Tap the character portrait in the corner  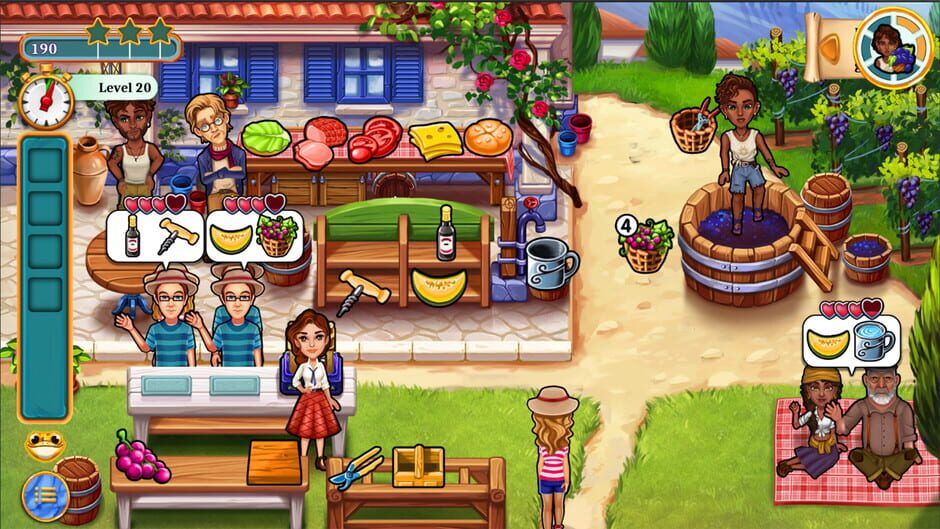892,47
